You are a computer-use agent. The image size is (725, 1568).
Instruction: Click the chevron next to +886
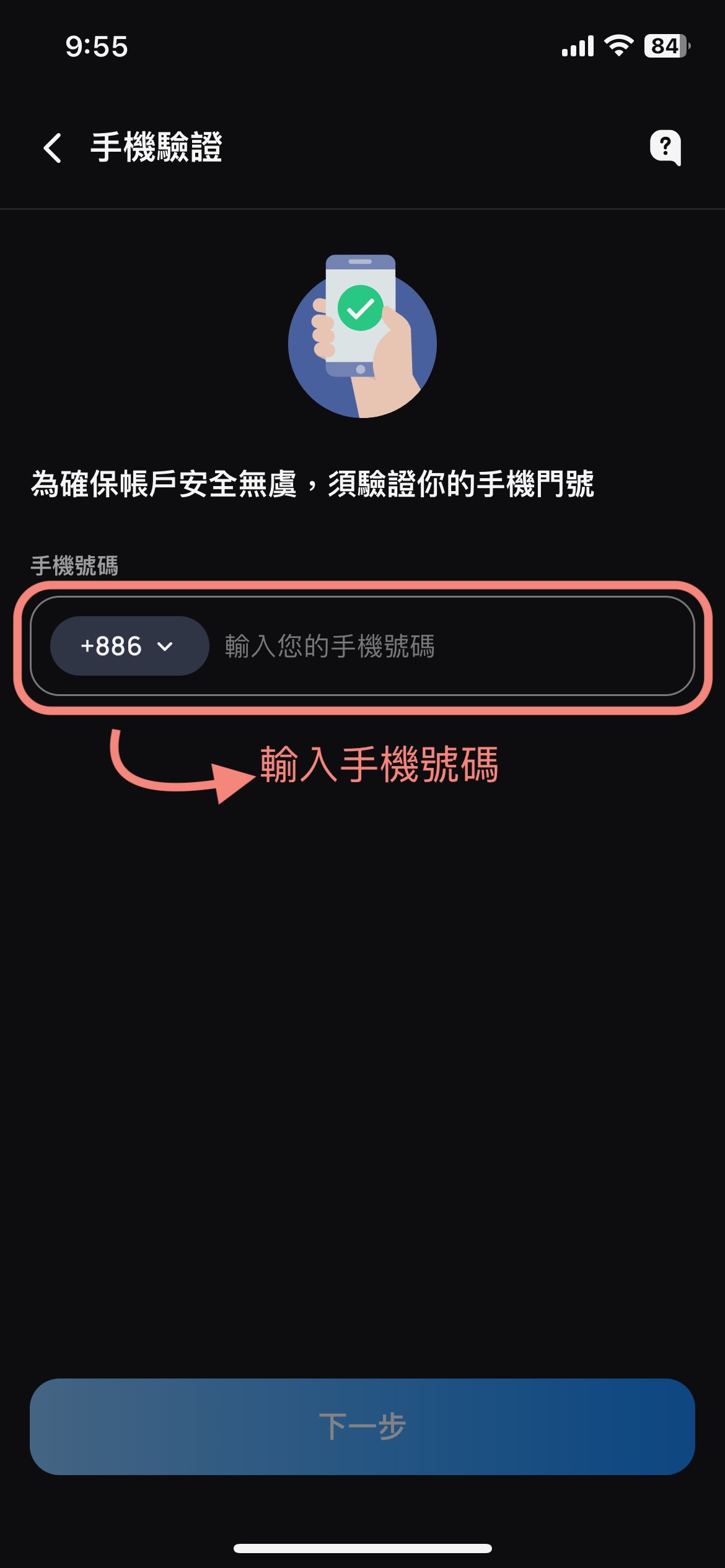pos(165,647)
